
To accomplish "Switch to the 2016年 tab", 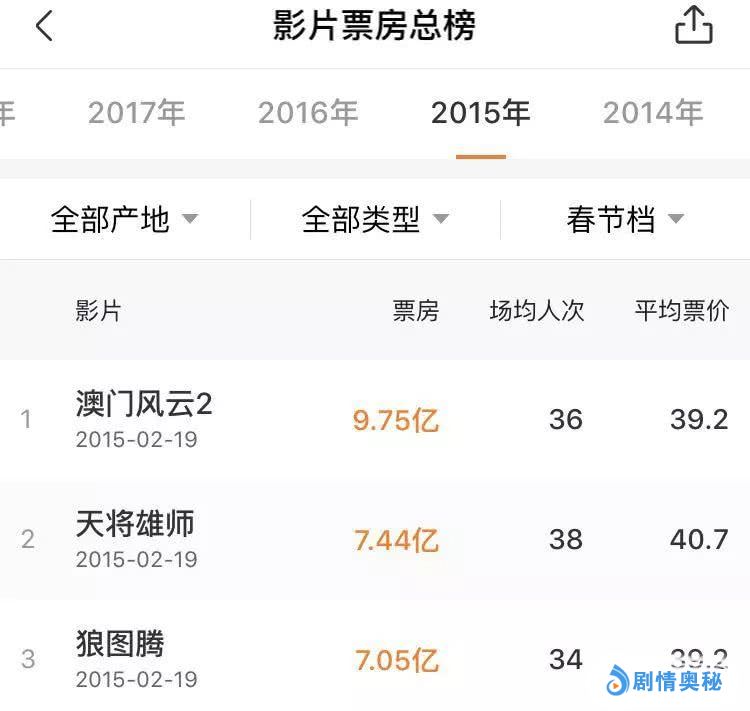I will coord(308,113).
